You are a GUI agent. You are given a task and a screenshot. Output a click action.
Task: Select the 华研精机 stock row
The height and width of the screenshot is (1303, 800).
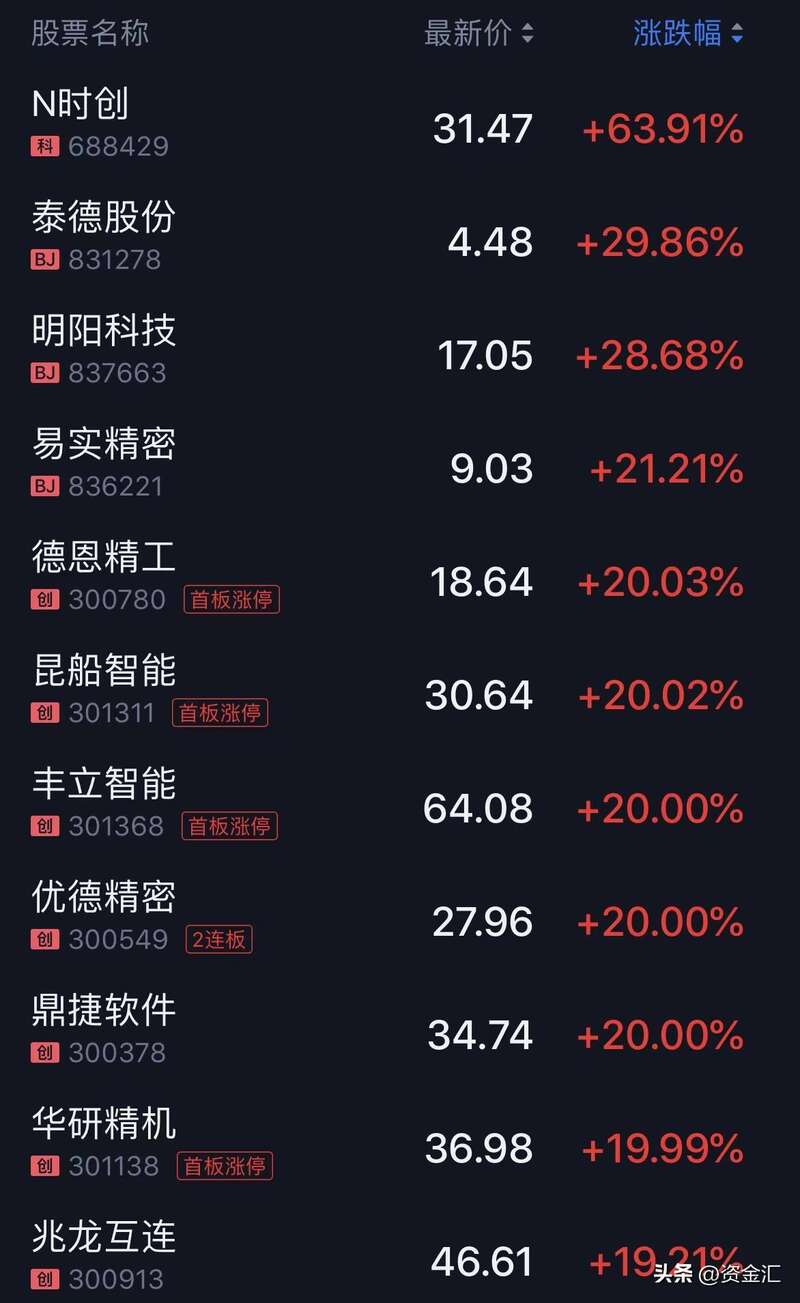pyautogui.click(x=400, y=1146)
